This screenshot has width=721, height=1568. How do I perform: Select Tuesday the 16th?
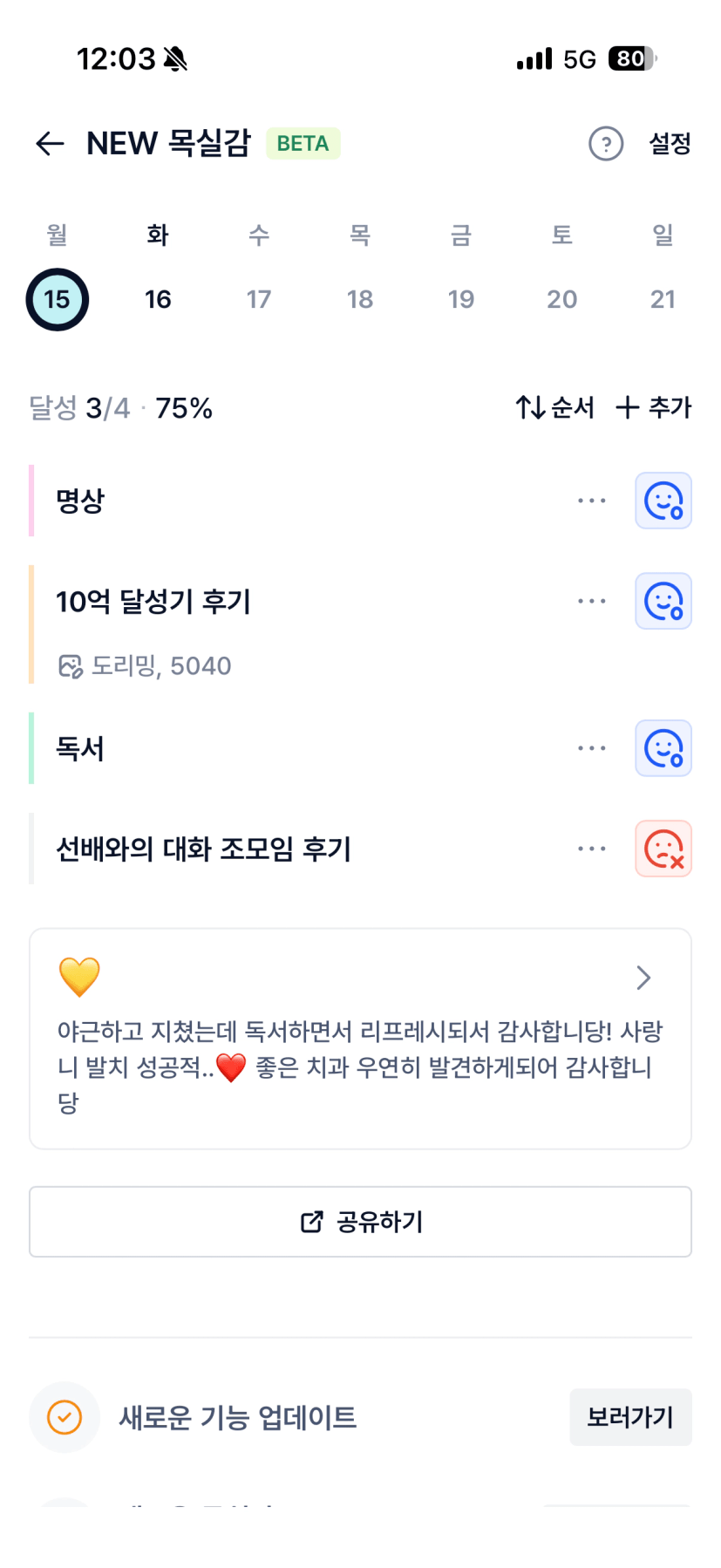tap(158, 299)
